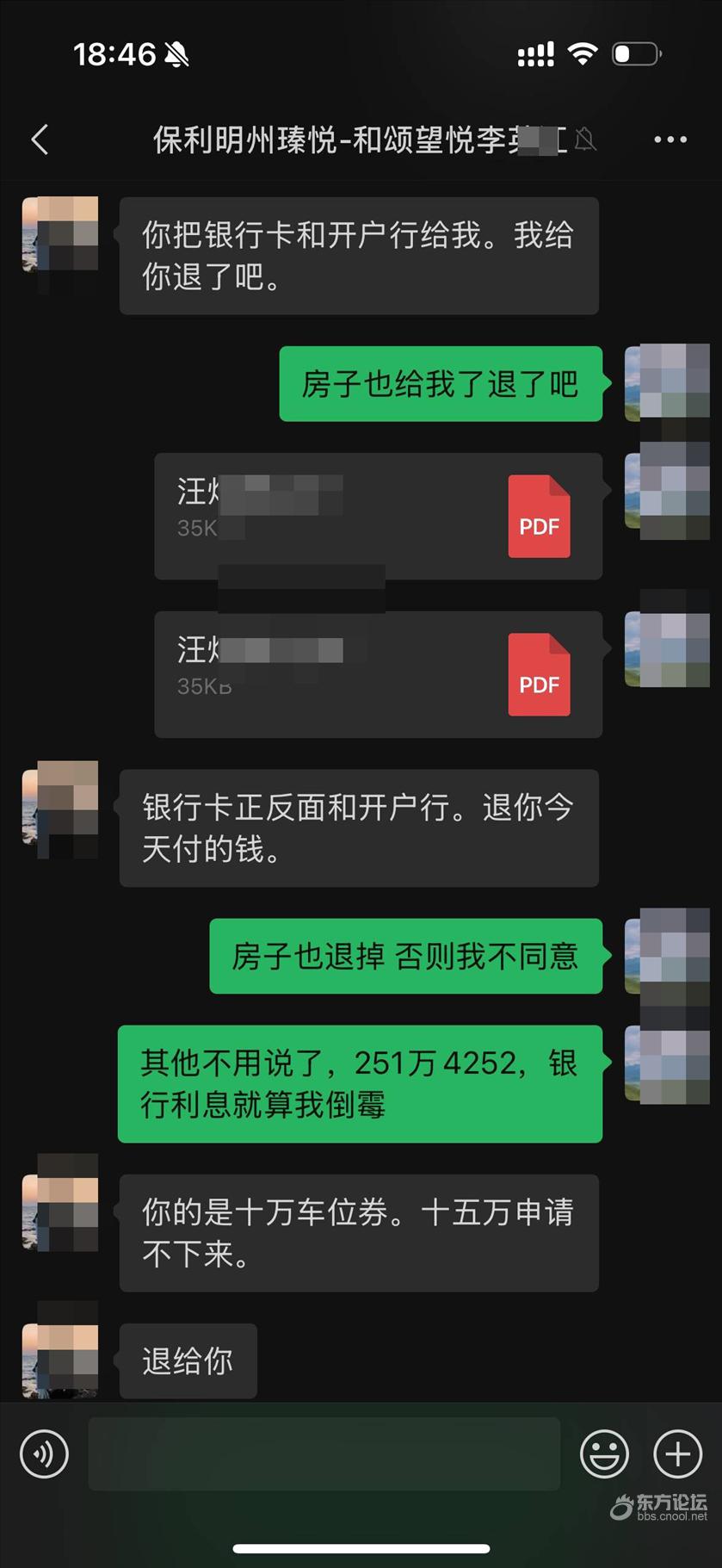722x1568 pixels.
Task: Open the plus attachment menu
Action: tap(677, 1453)
